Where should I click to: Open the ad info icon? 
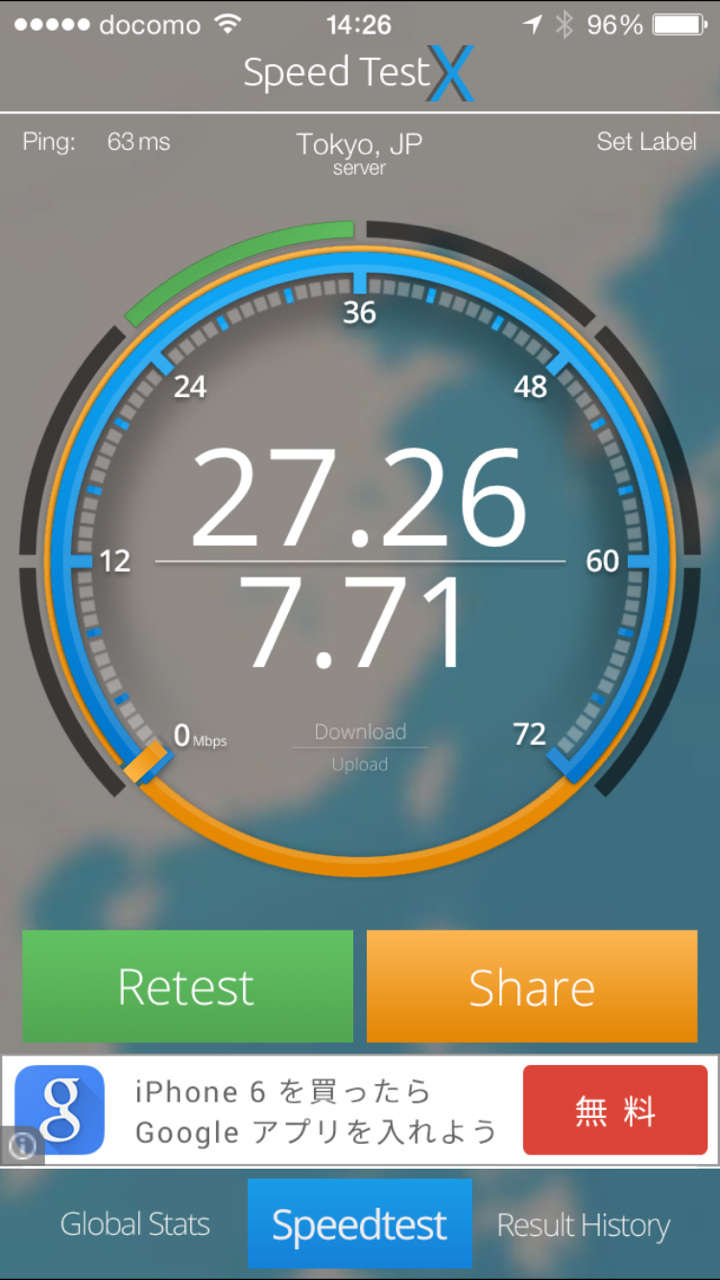coord(23,1144)
